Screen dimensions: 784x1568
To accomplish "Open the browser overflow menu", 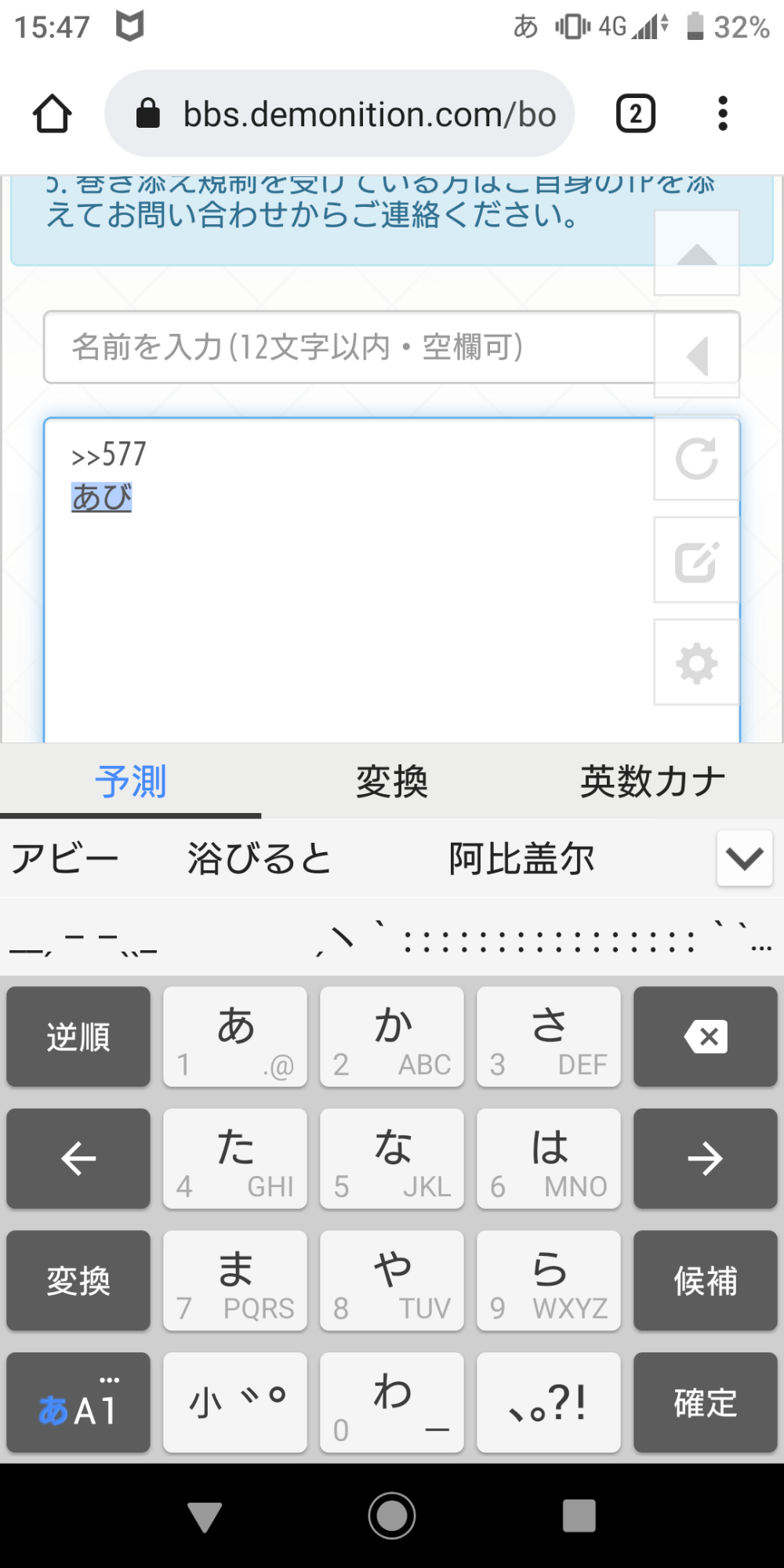I will [722, 114].
